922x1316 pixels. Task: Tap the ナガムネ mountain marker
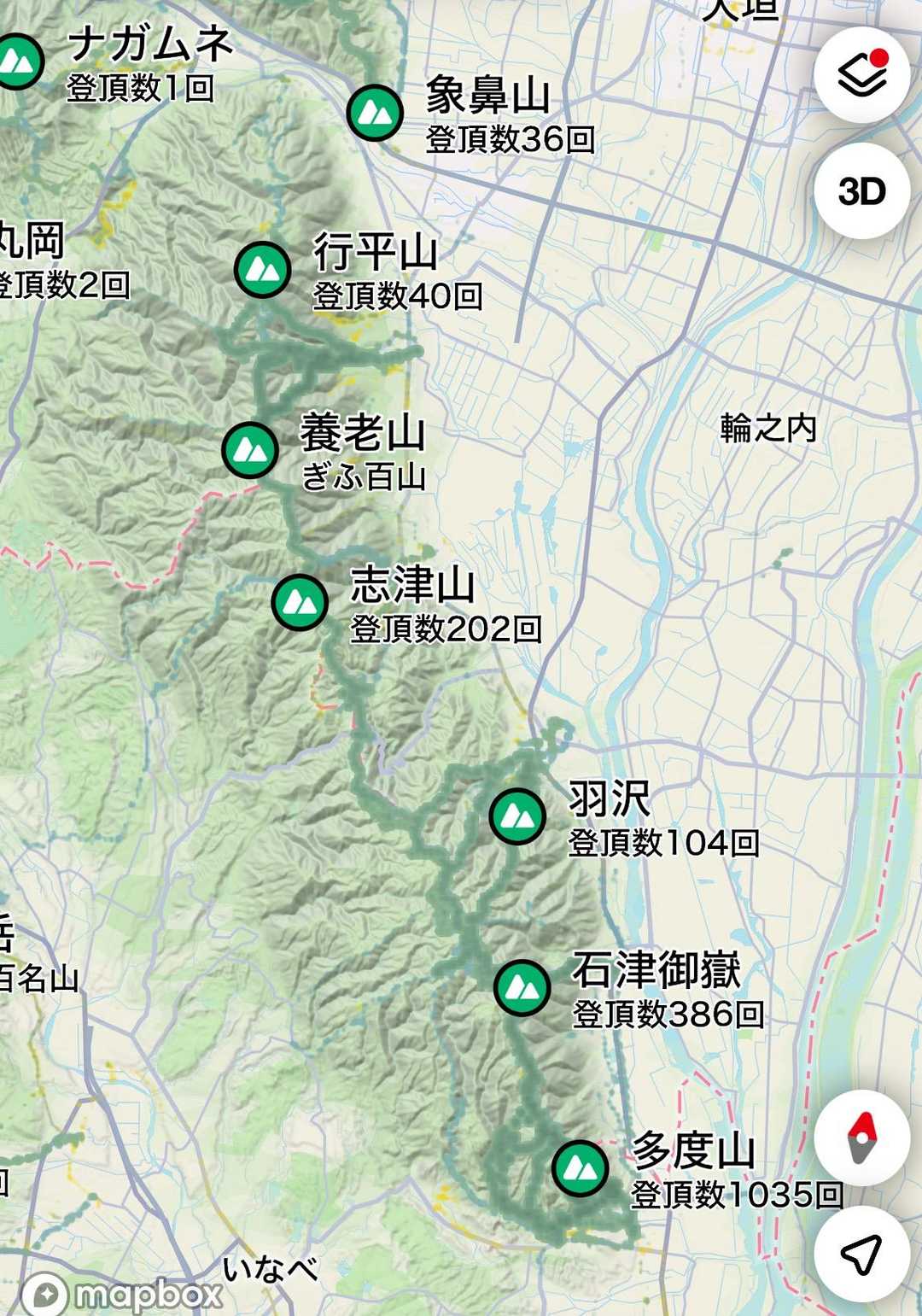click(x=18, y=61)
